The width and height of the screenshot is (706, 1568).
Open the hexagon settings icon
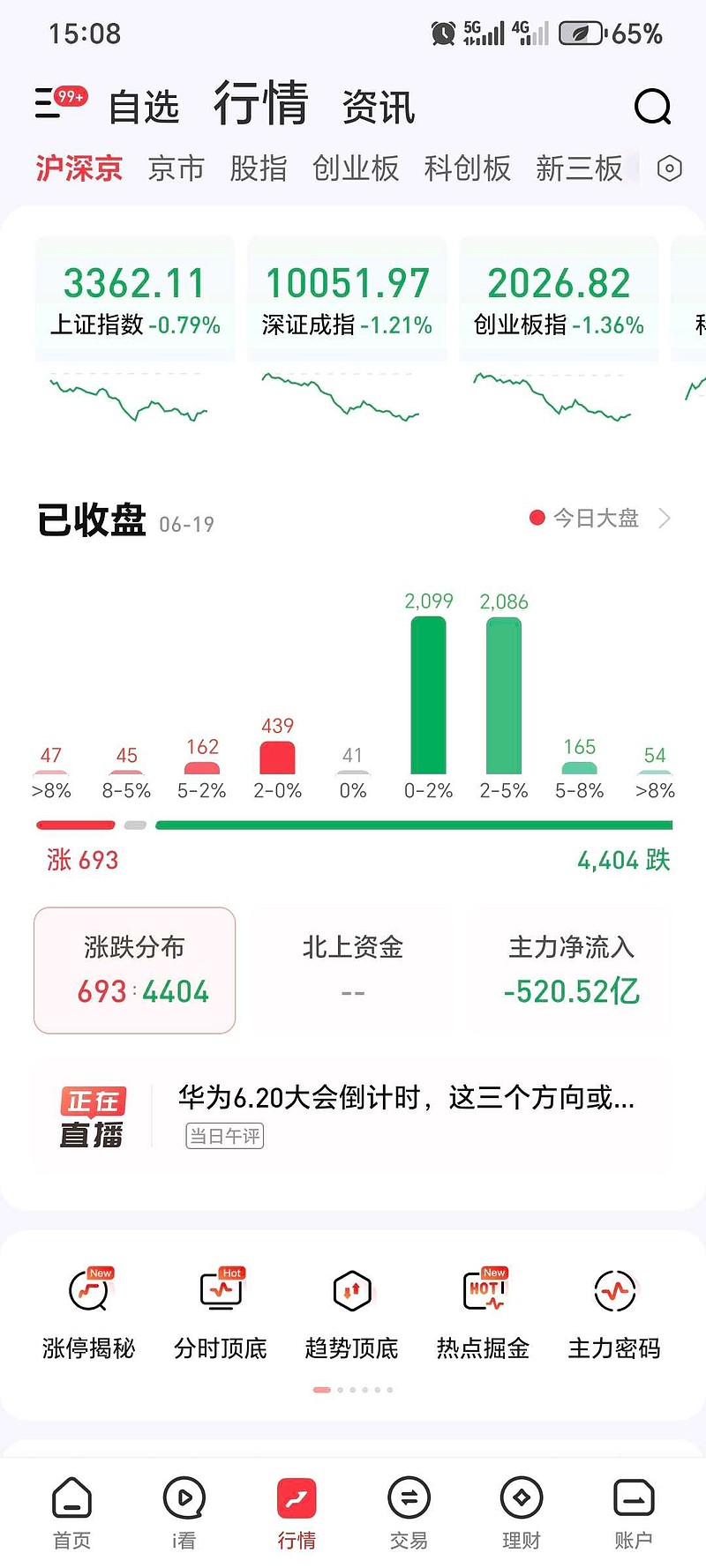click(669, 168)
